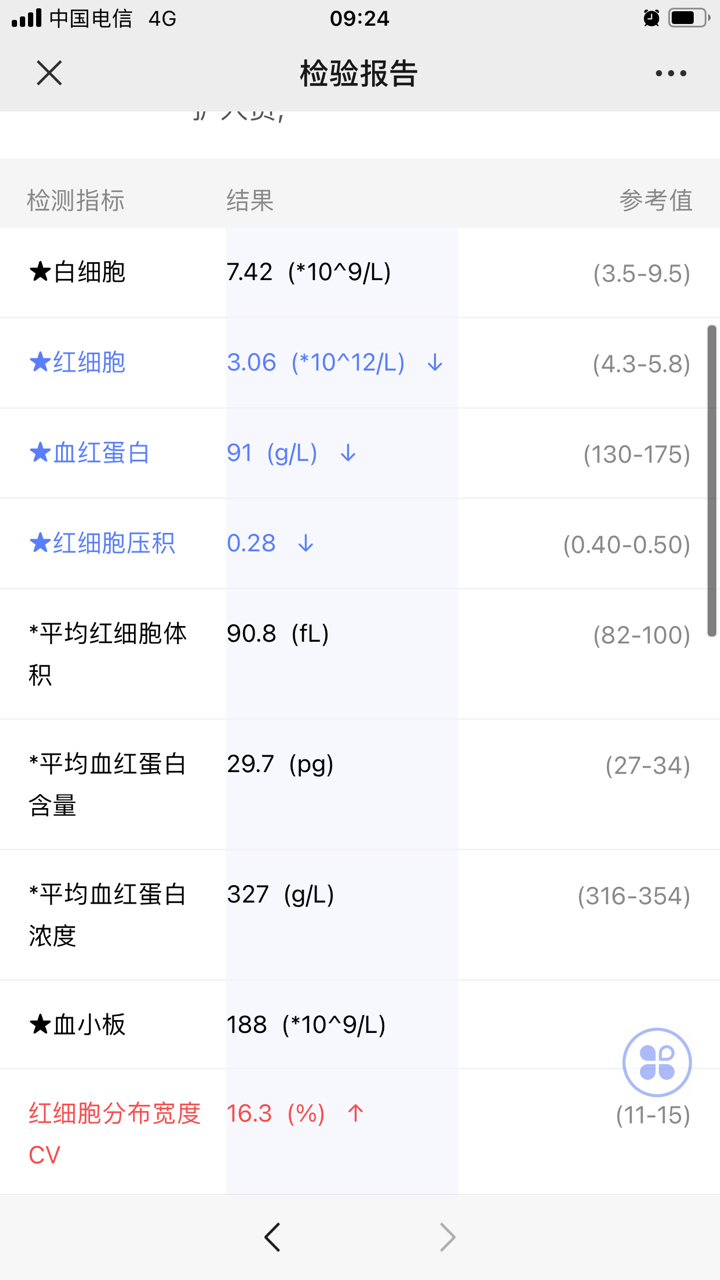Go back with the bottom left arrow
This screenshot has width=720, height=1280.
tap(272, 1237)
